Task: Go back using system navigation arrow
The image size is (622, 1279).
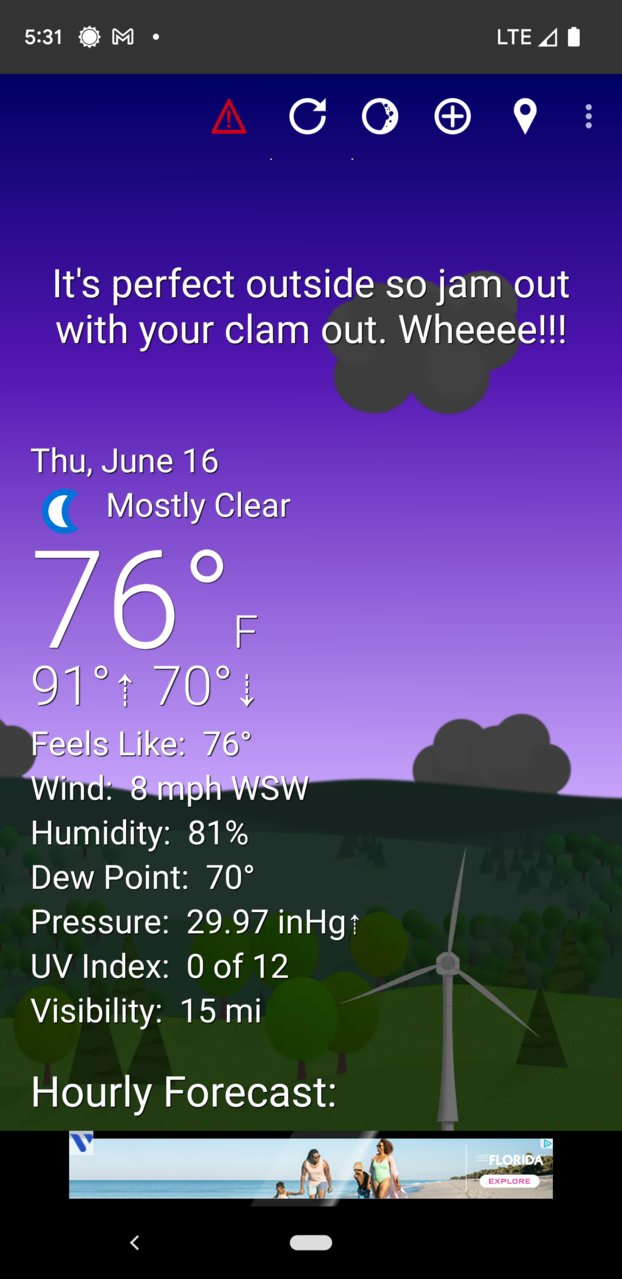Action: coord(134,1242)
